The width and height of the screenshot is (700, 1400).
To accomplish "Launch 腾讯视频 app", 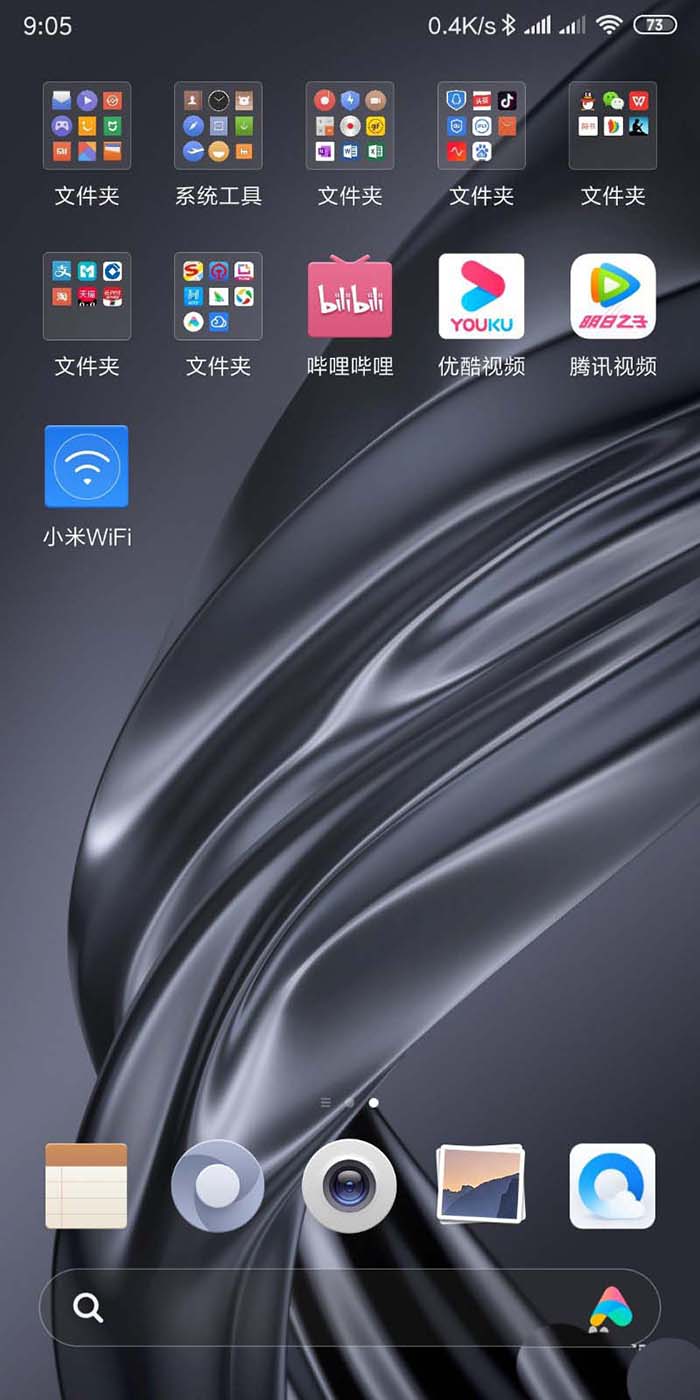I will (x=613, y=297).
